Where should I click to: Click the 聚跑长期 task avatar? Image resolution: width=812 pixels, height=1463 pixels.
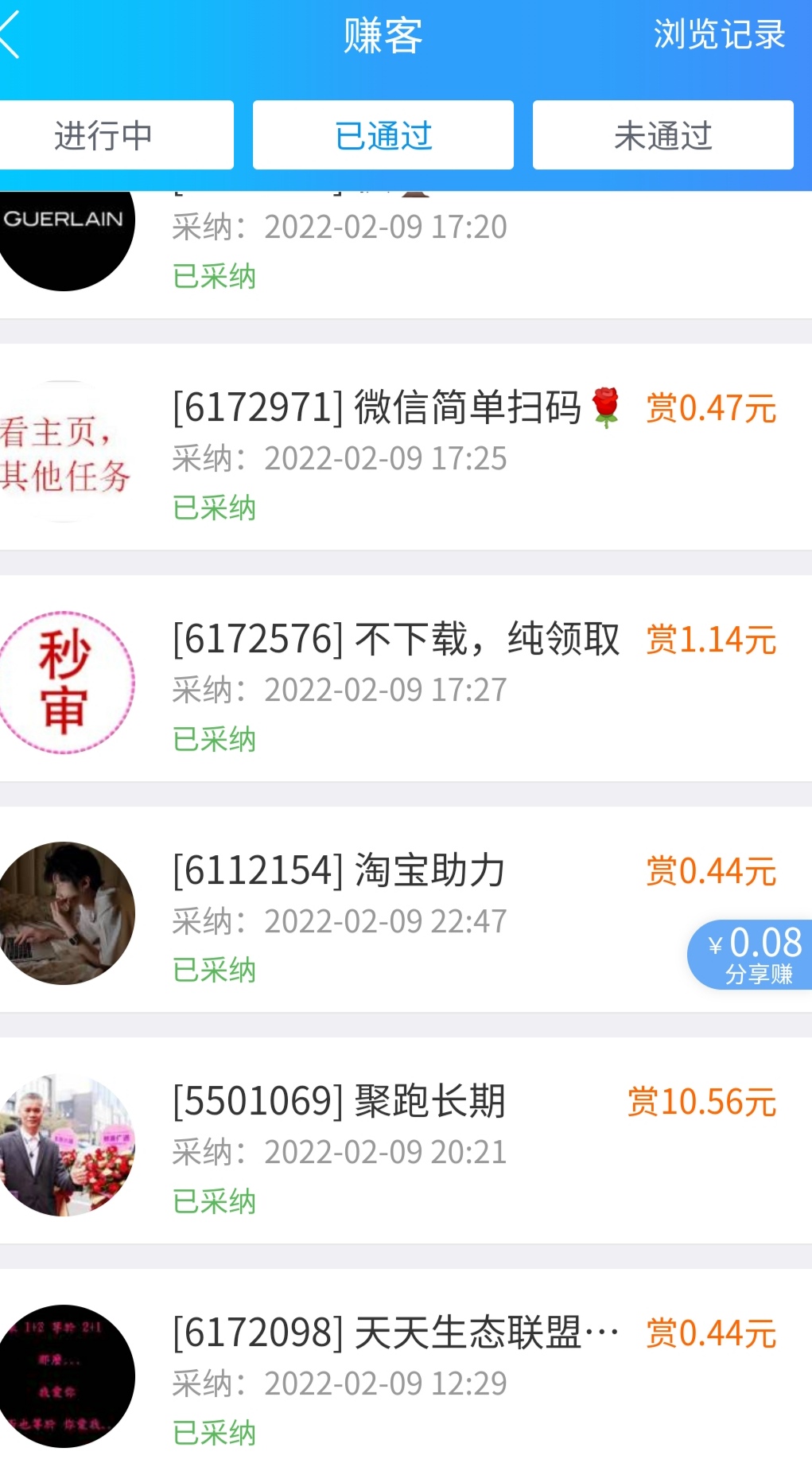pos(66,1143)
